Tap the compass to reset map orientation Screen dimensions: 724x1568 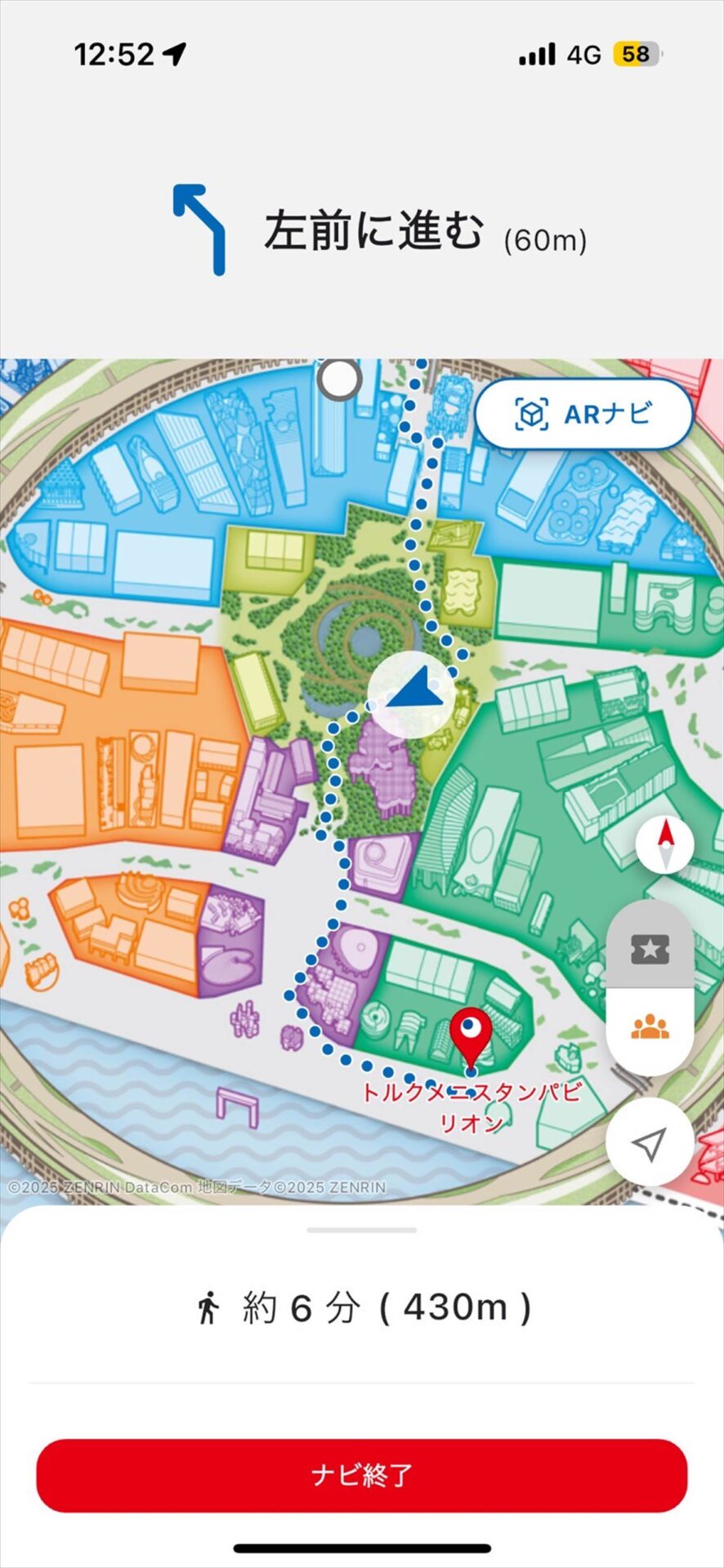coord(665,844)
